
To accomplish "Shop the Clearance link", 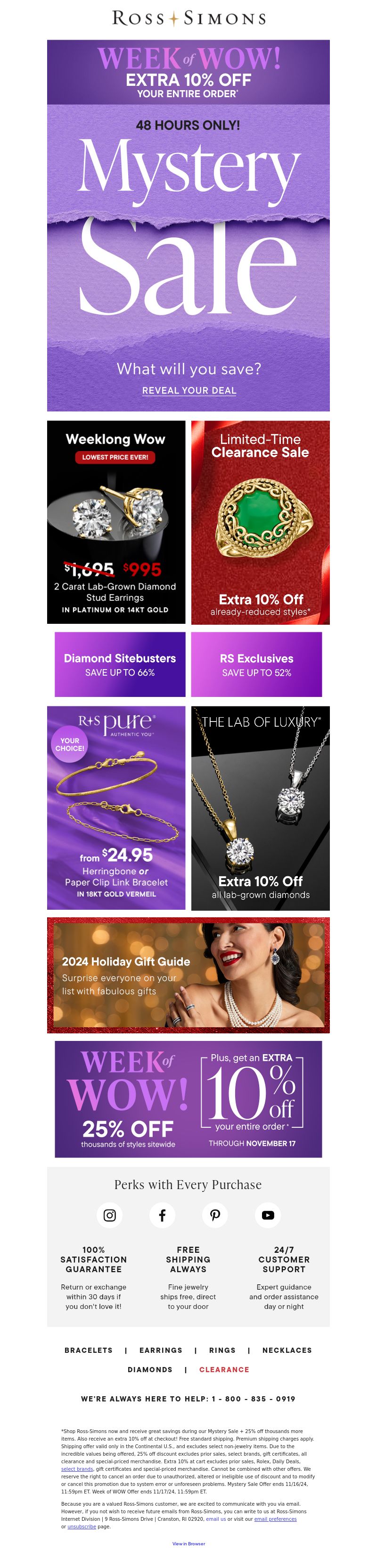I will (x=224, y=1369).
